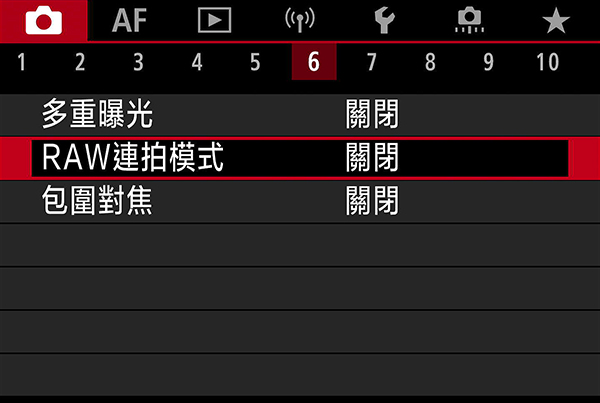Go to the My Menu star tab
The height and width of the screenshot is (403, 600).
[551, 19]
